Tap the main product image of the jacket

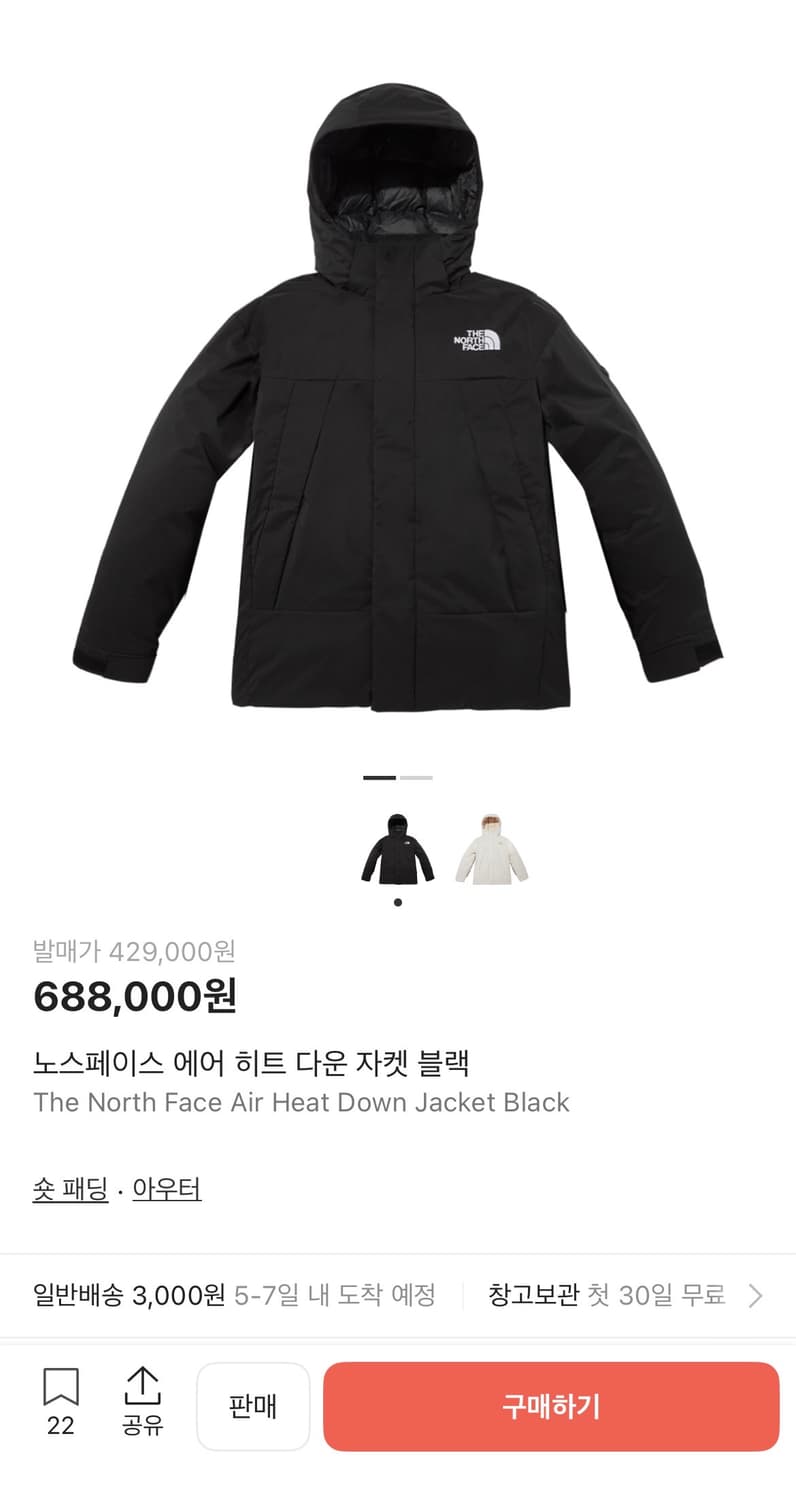click(x=398, y=400)
